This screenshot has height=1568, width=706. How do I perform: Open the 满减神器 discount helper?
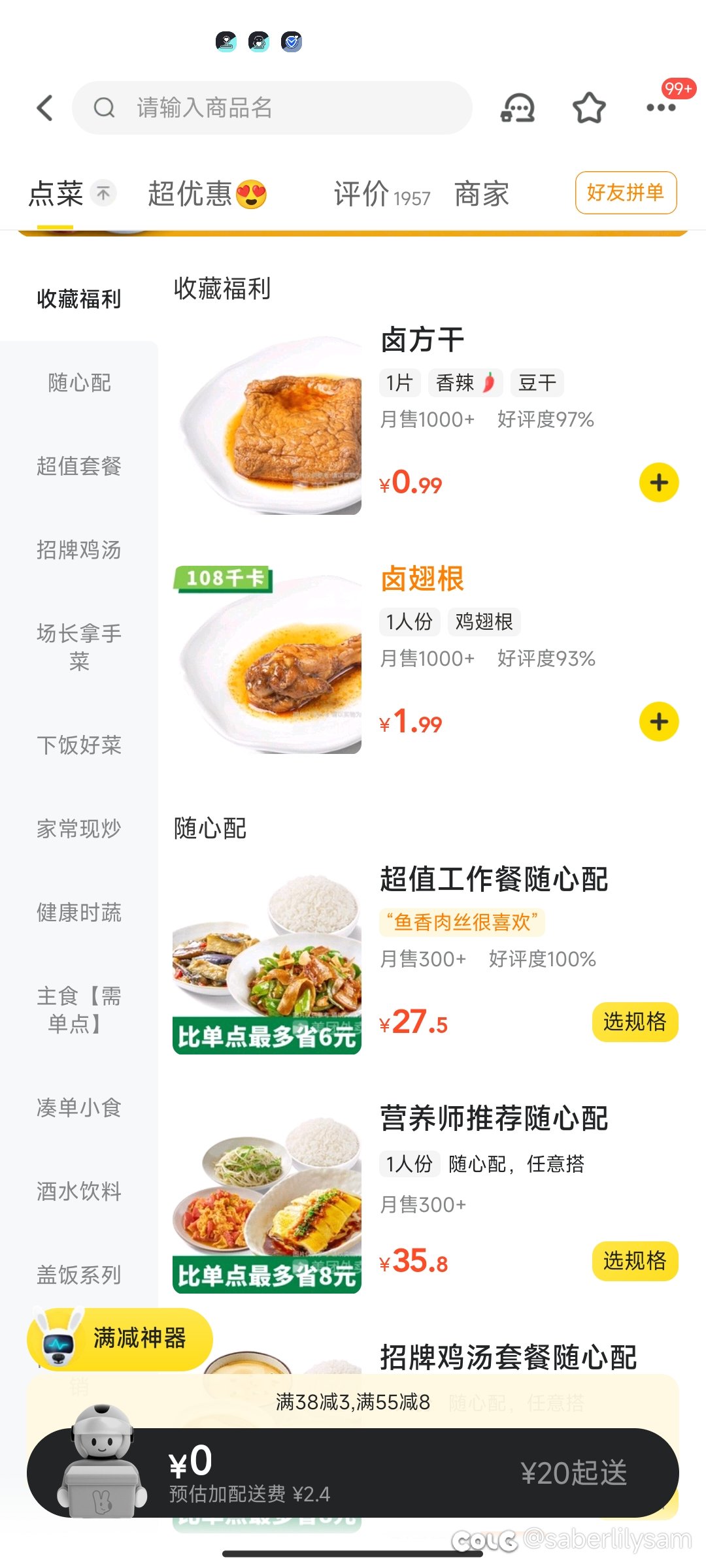121,1338
